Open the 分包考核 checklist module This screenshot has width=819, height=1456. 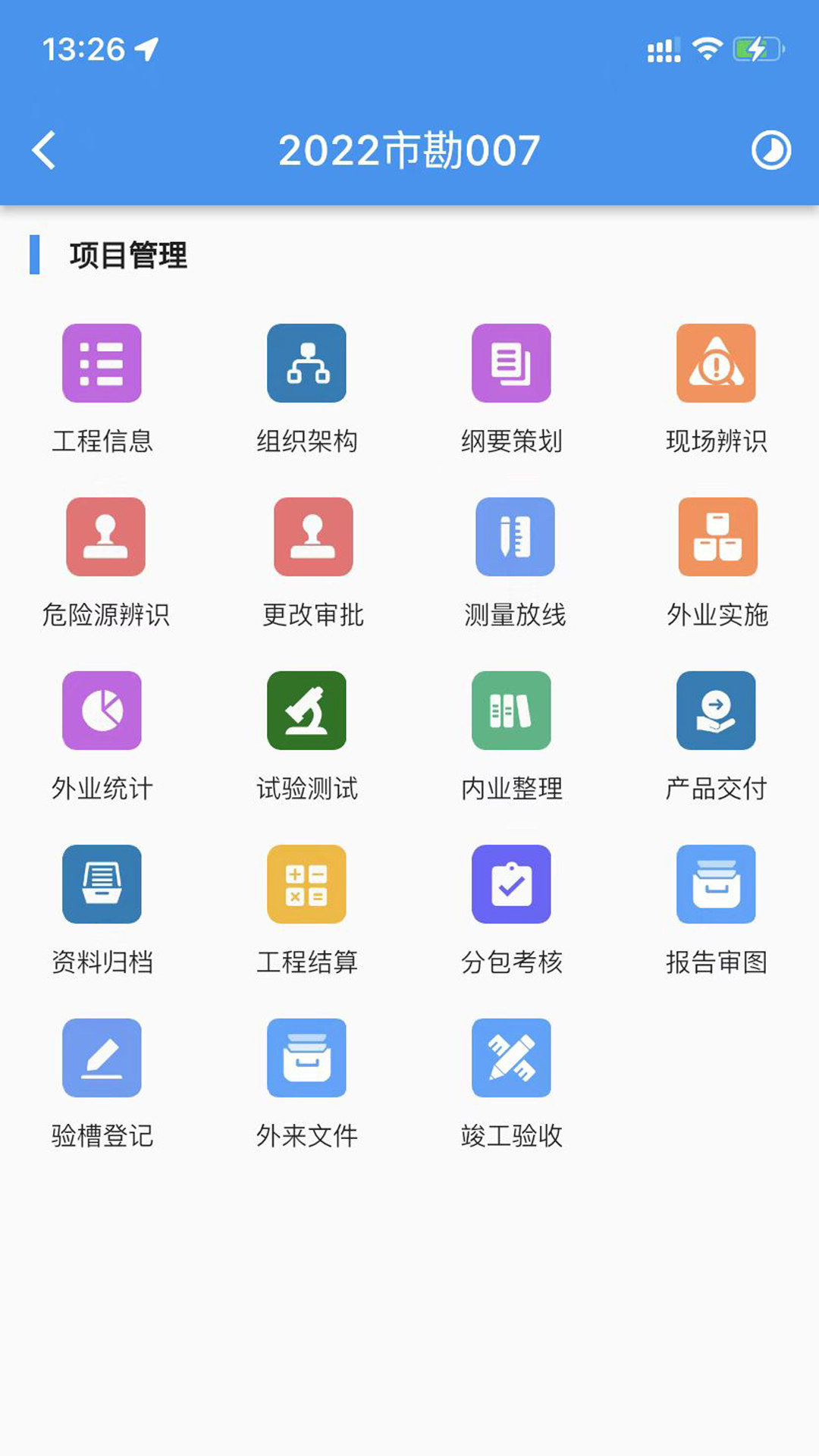[511, 884]
